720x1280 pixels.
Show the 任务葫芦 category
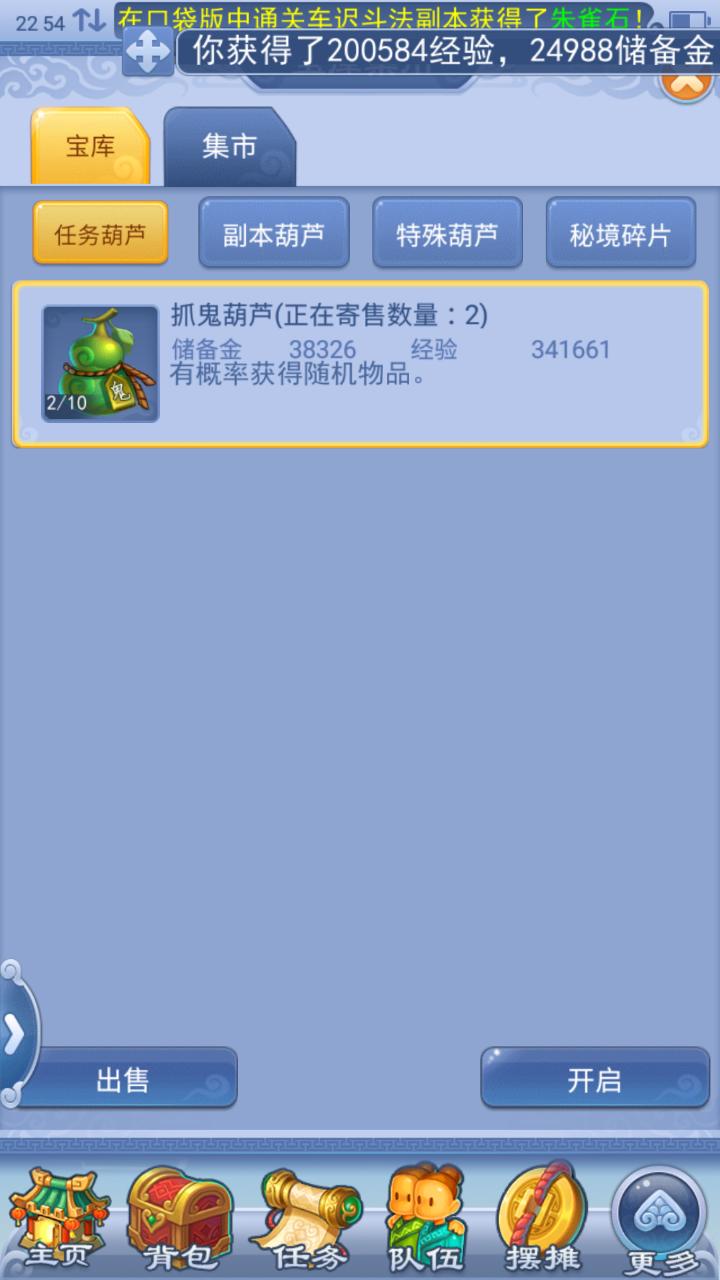click(100, 234)
